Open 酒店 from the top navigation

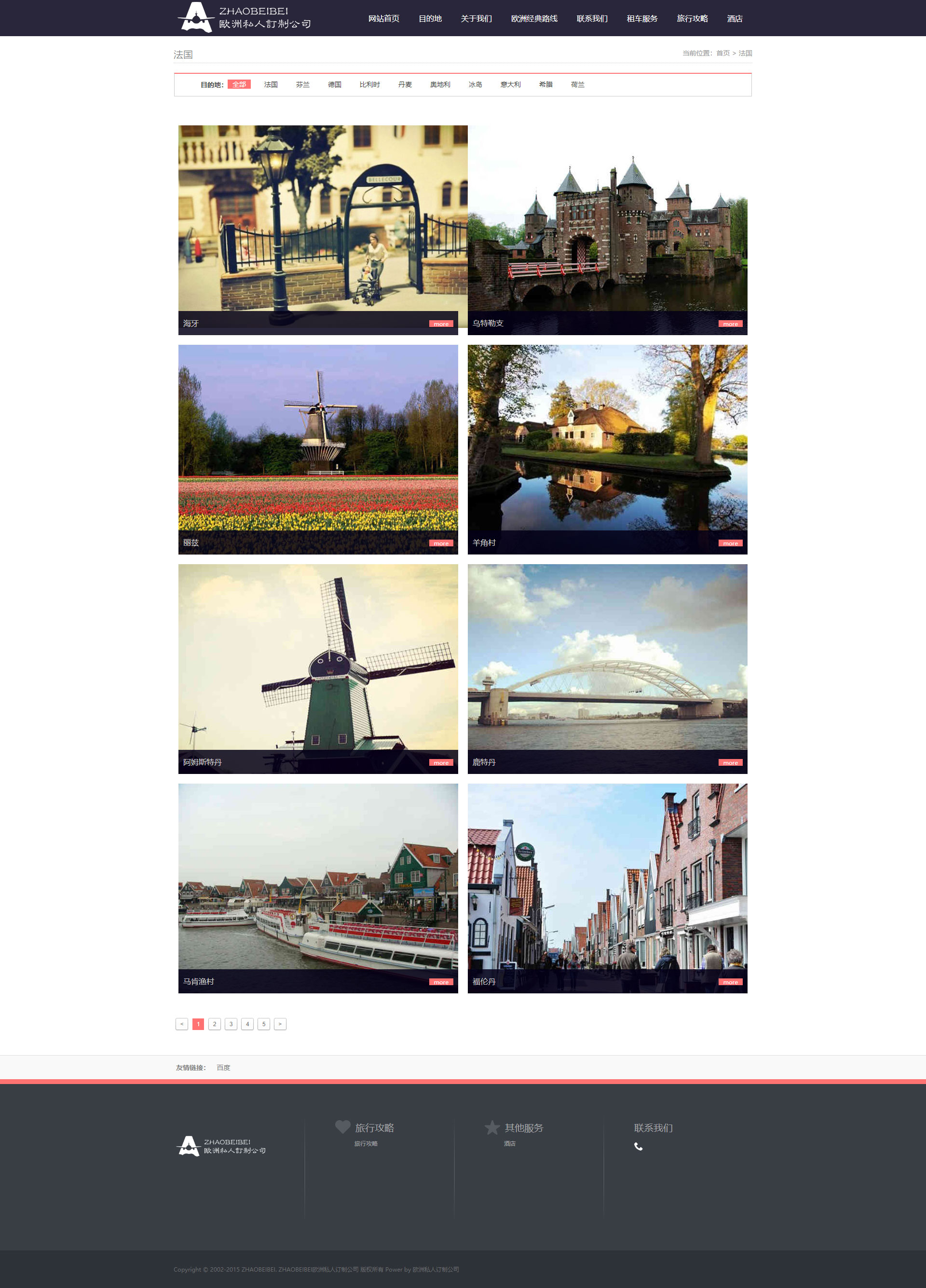coord(735,19)
